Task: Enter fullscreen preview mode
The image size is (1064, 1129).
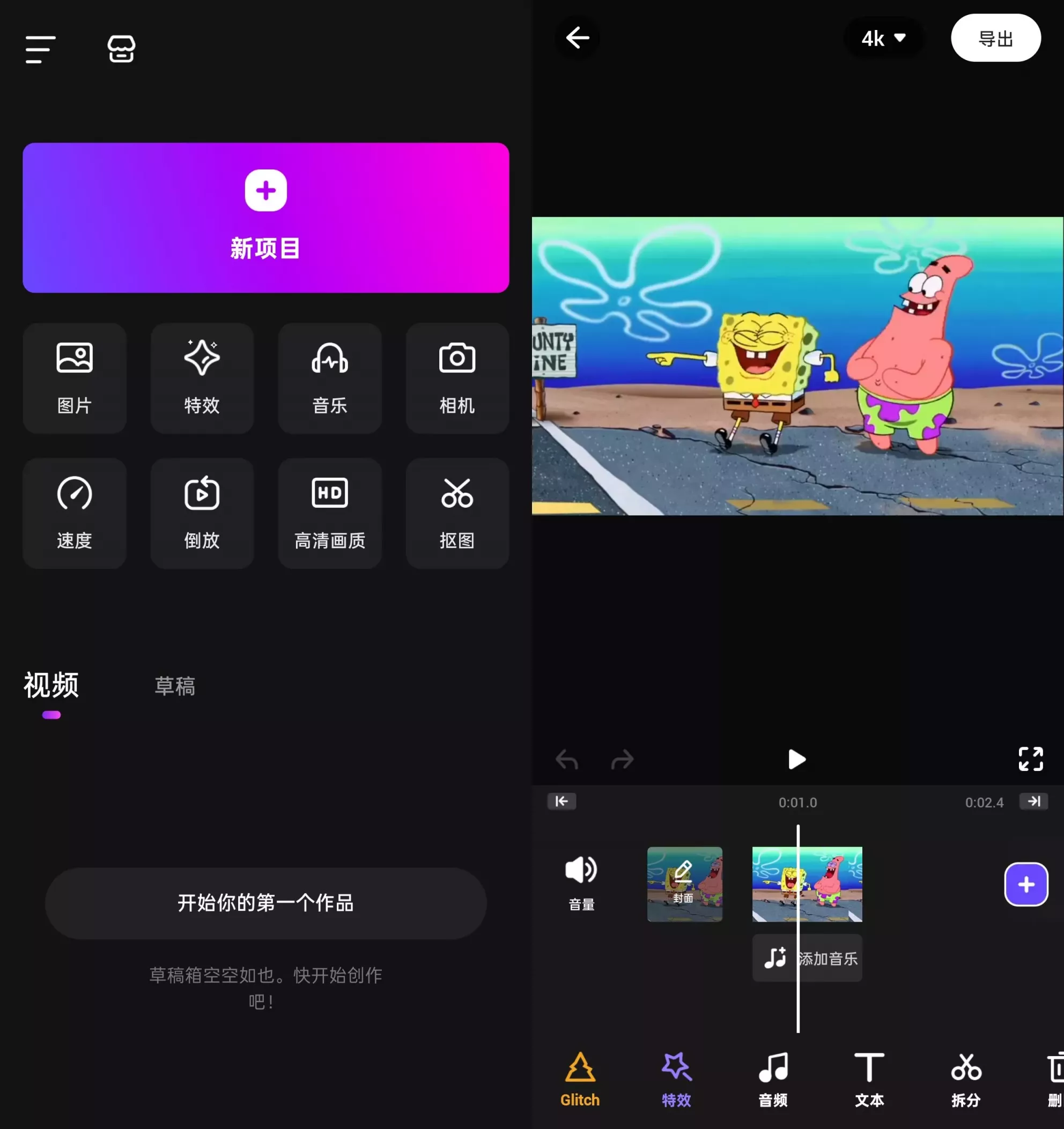Action: (x=1031, y=759)
